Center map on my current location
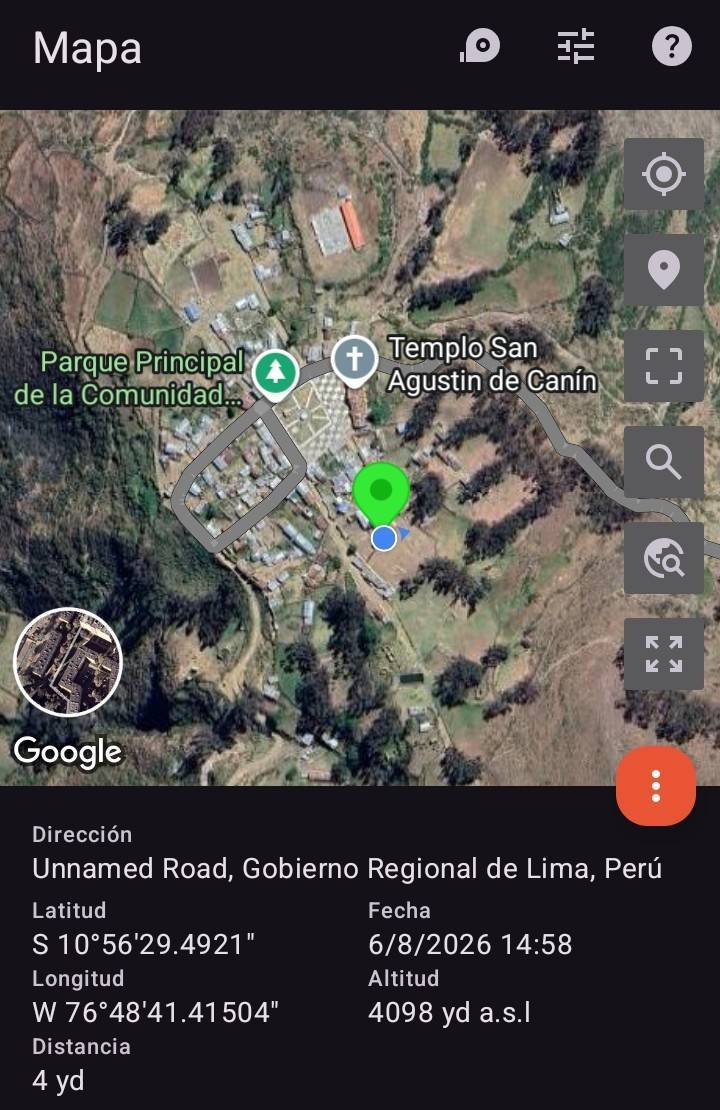720x1110 pixels. pos(663,174)
